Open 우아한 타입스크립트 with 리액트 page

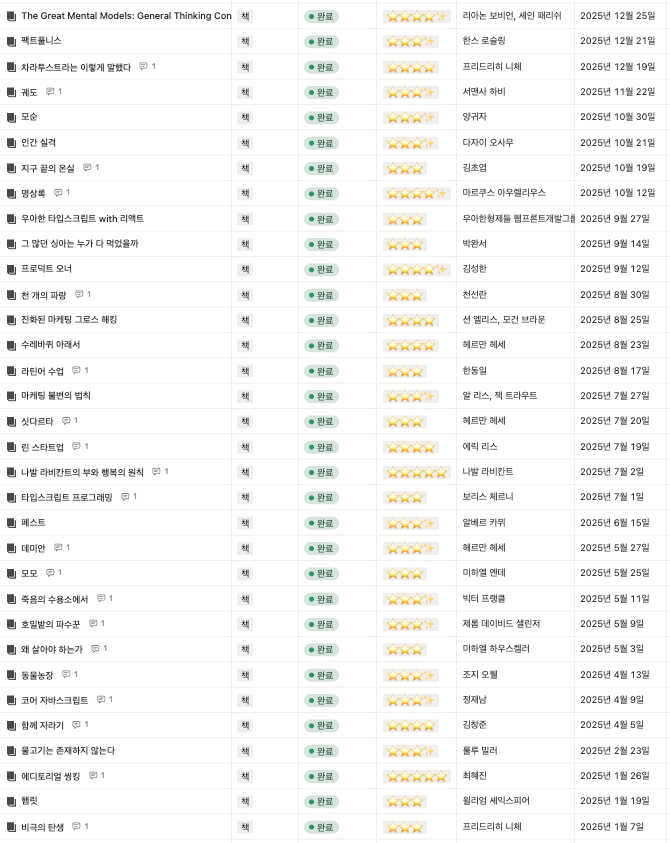(x=82, y=218)
